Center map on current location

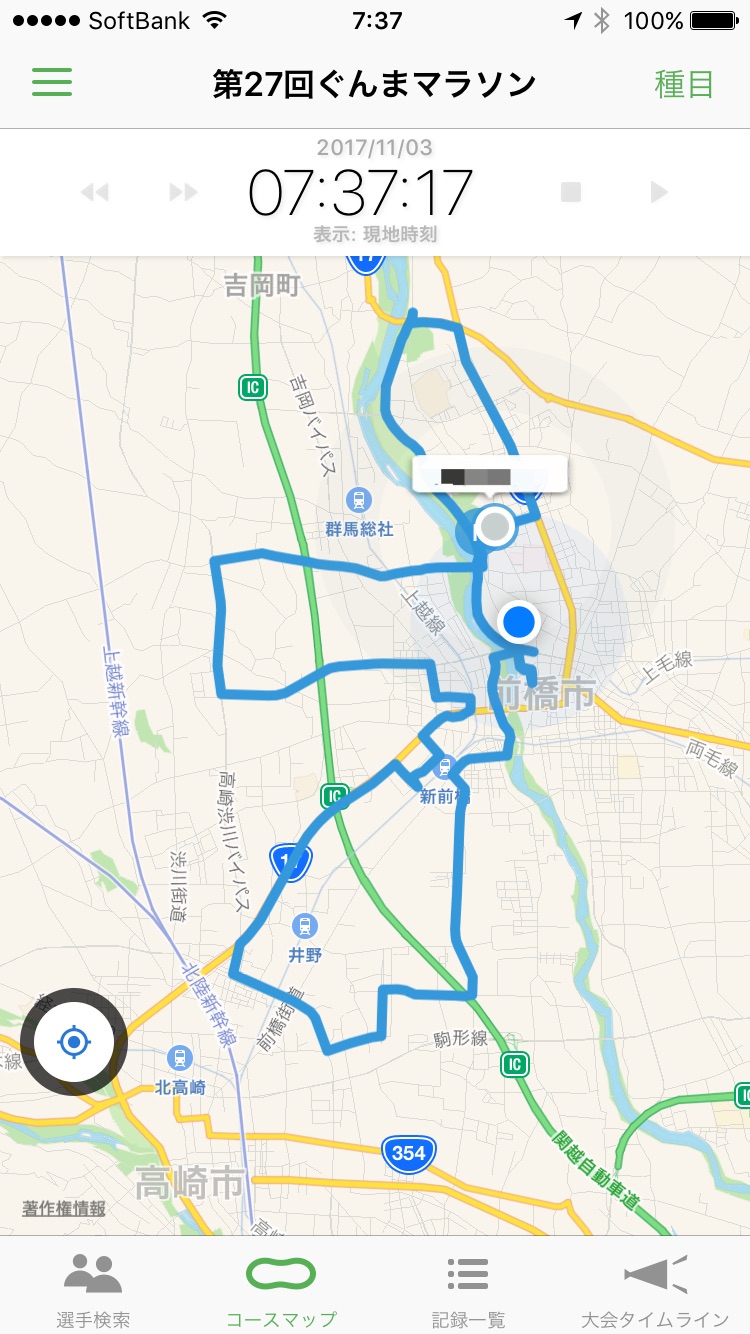(x=74, y=1042)
